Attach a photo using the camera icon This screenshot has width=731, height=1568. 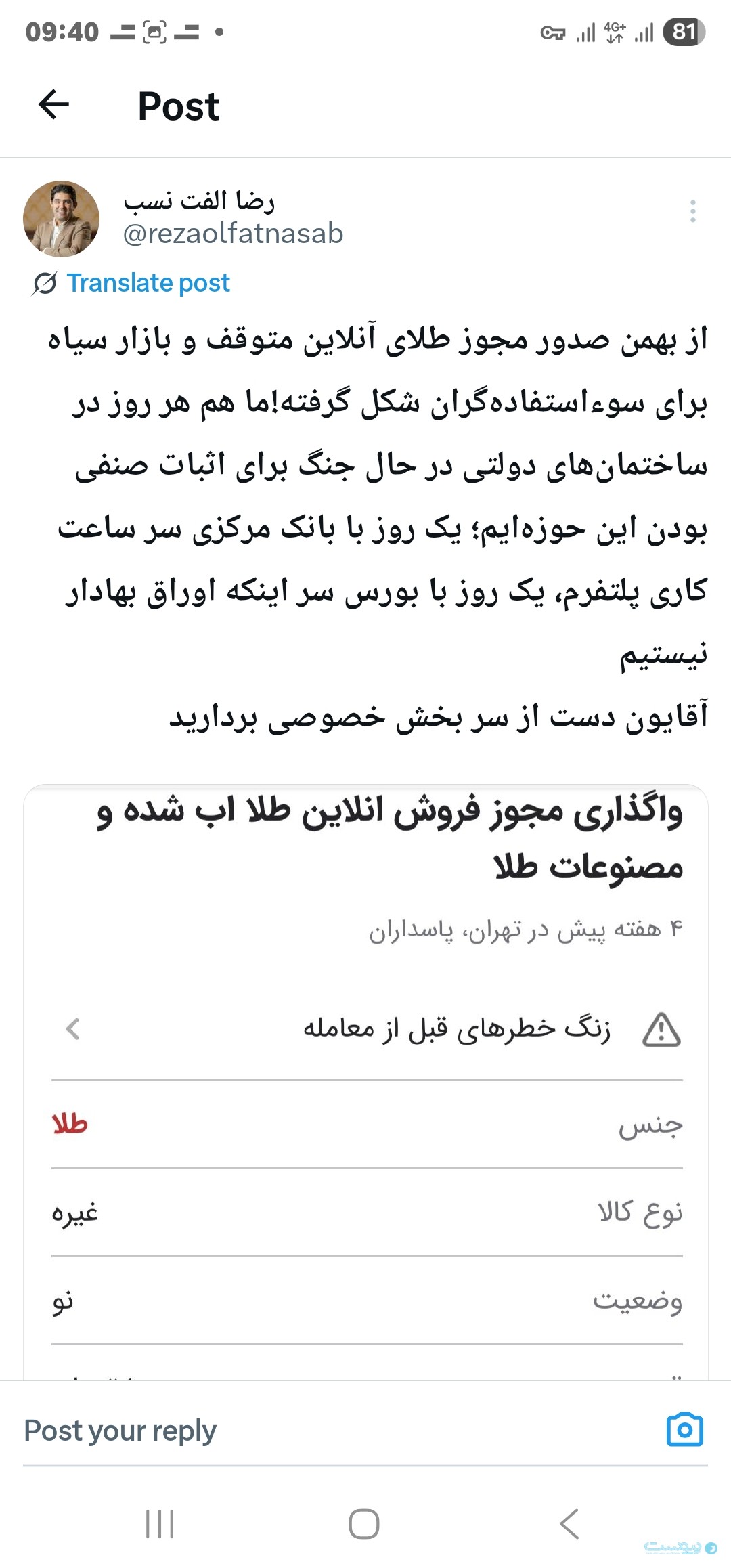coord(684,1429)
